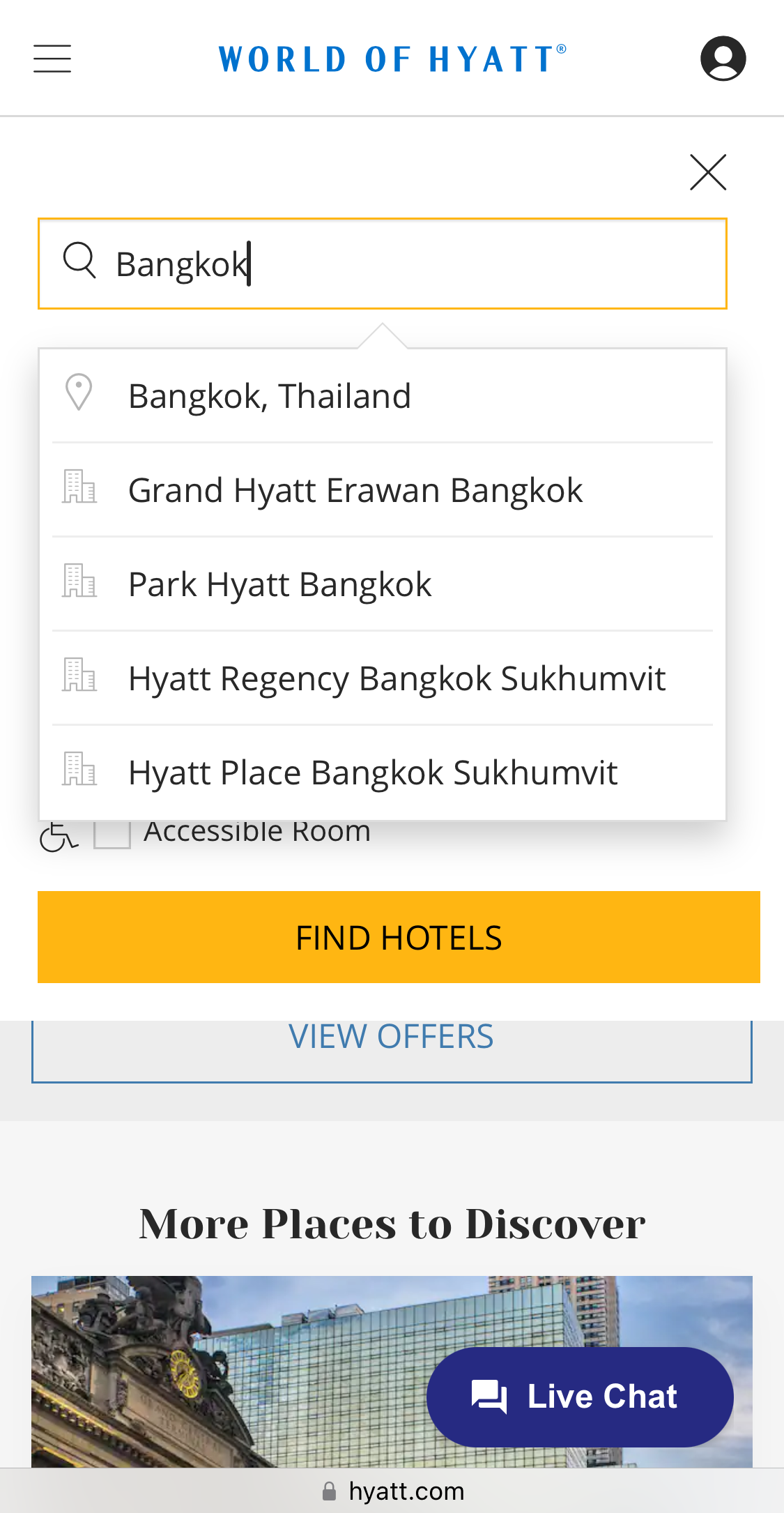Click the FIND HOTELS button
The image size is (784, 1513).
(x=398, y=936)
